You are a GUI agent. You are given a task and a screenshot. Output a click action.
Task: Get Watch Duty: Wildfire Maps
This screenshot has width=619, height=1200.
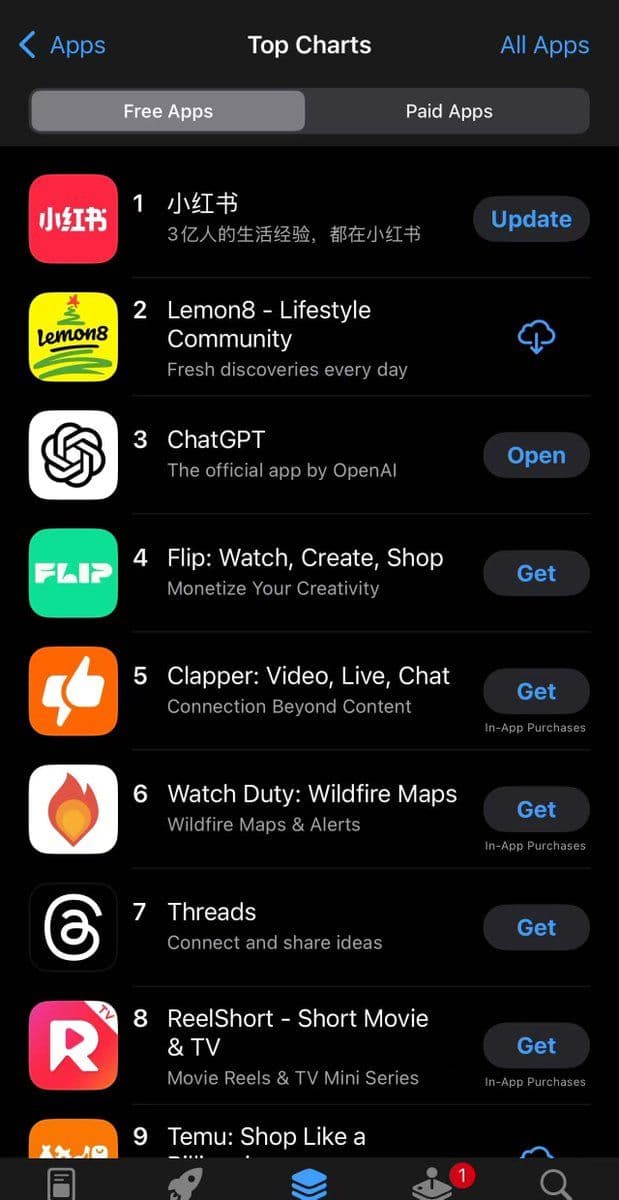point(536,809)
